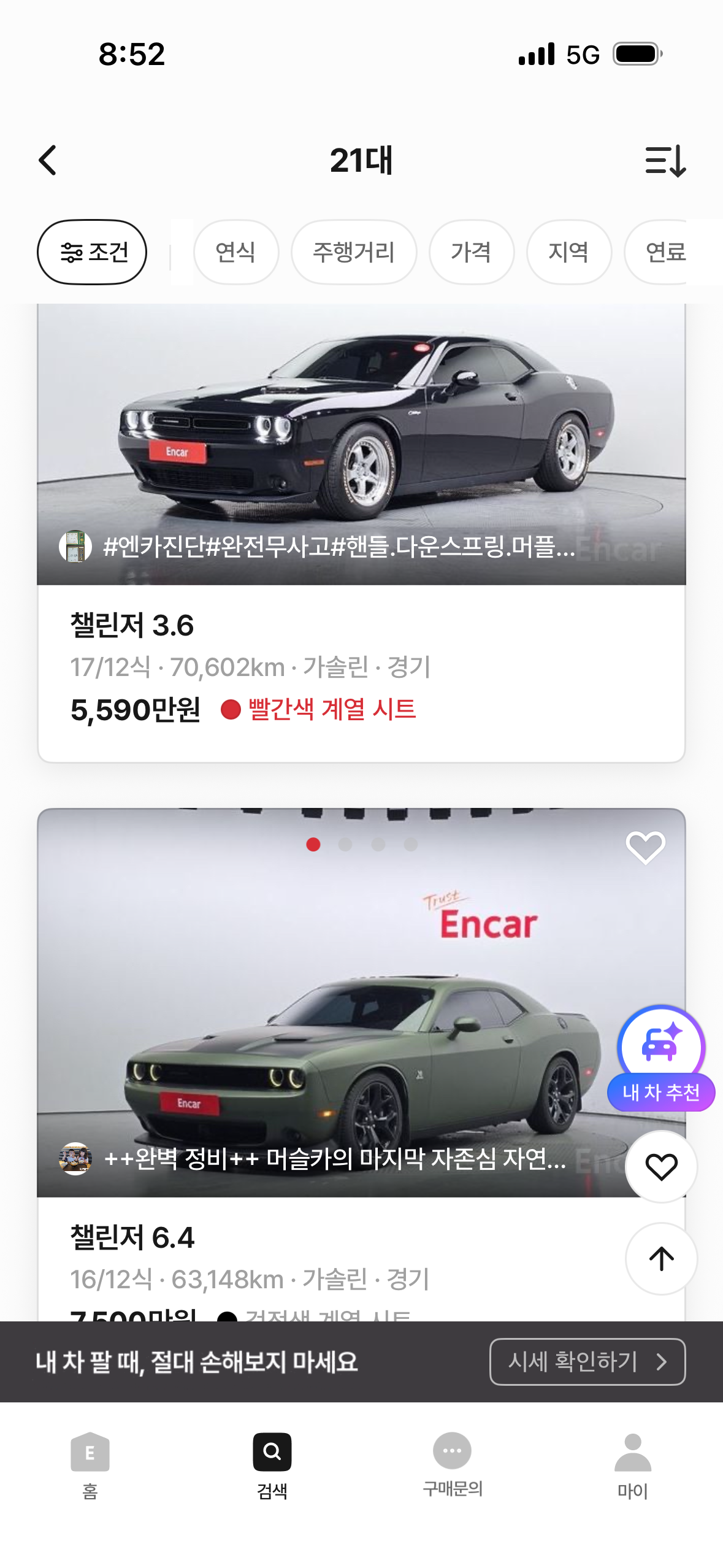
Task: Select the 연식 filter chip
Action: (235, 252)
